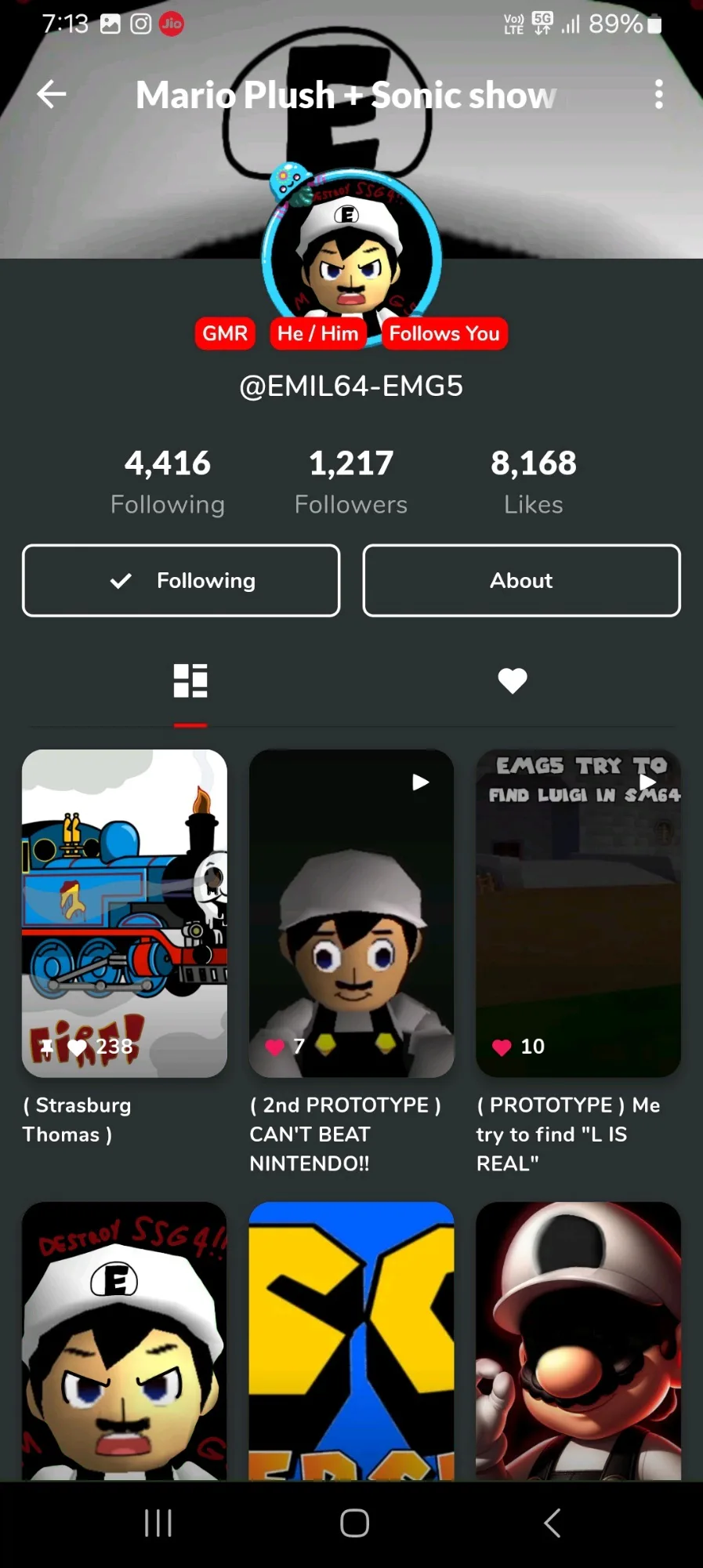703x1568 pixels.
Task: Open the faceless Mario post tile
Action: pos(578,1341)
